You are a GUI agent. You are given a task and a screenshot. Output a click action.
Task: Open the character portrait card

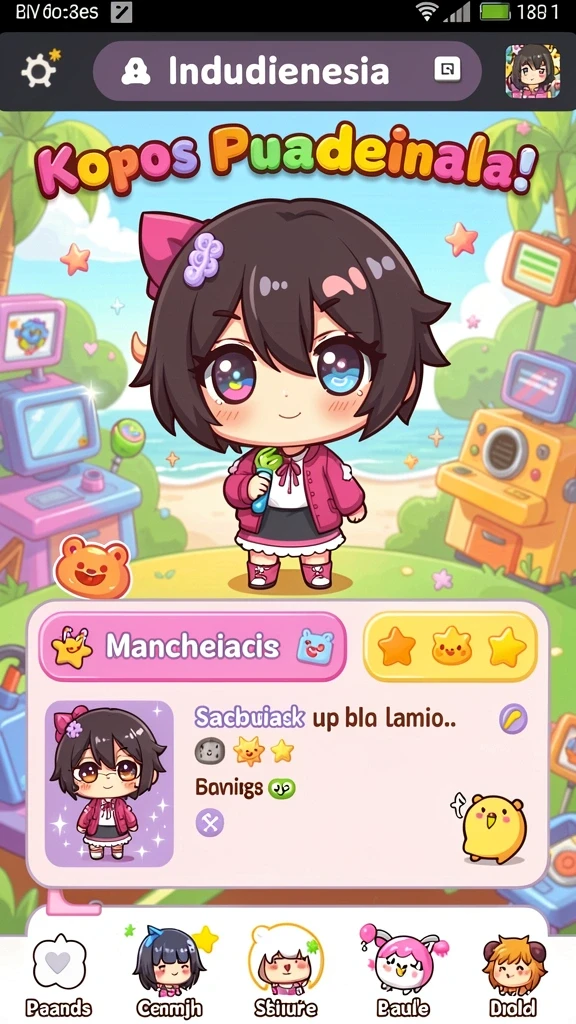click(x=109, y=784)
